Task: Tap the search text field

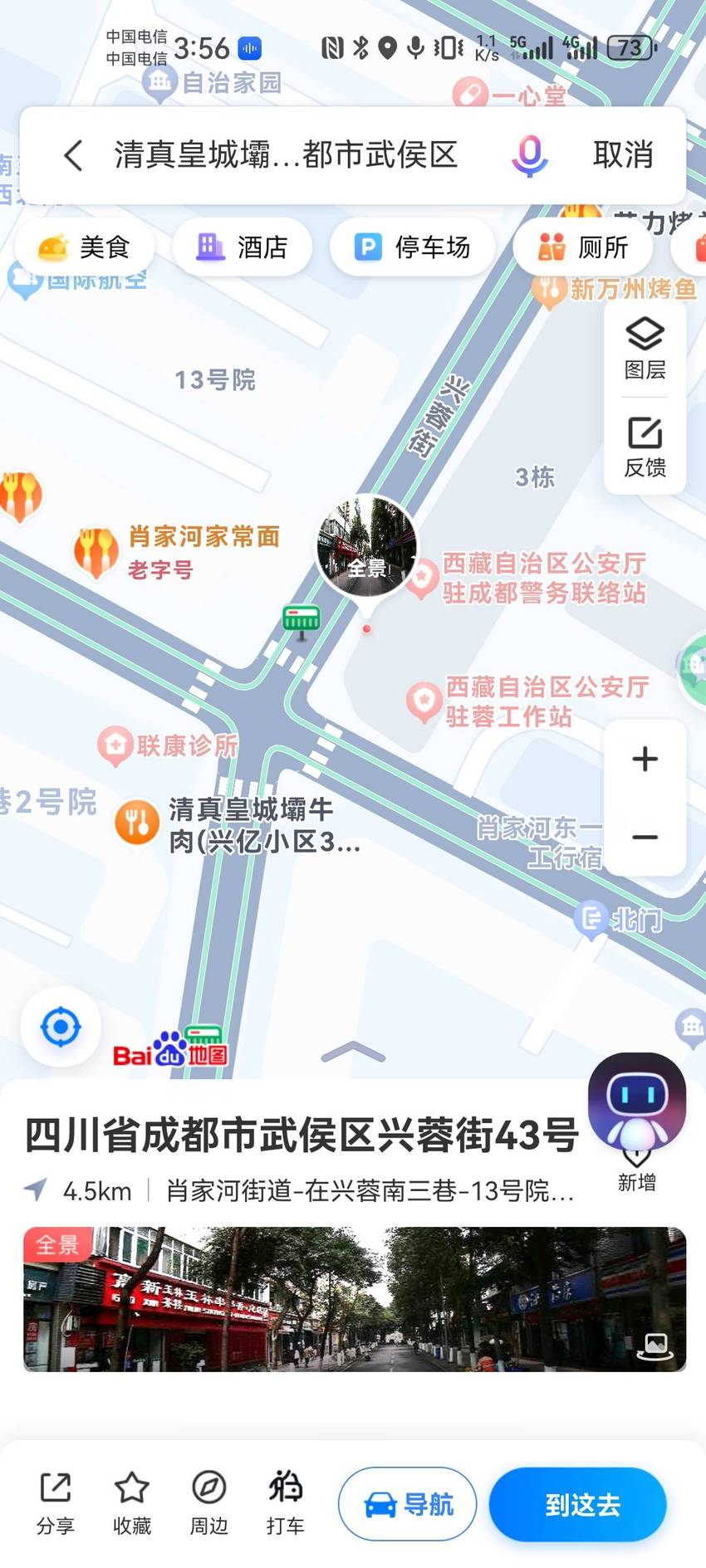Action: pyautogui.click(x=287, y=155)
